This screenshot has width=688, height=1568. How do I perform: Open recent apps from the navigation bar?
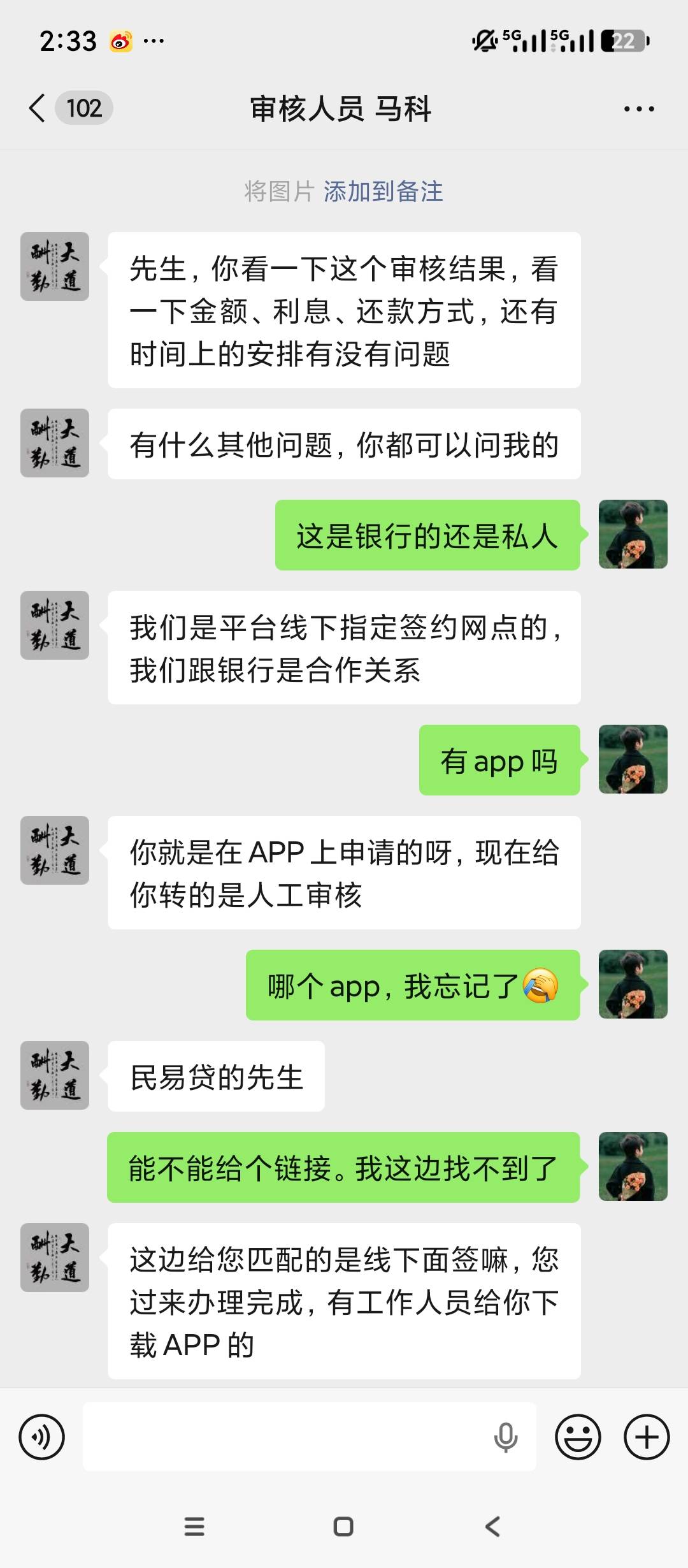[x=194, y=1527]
